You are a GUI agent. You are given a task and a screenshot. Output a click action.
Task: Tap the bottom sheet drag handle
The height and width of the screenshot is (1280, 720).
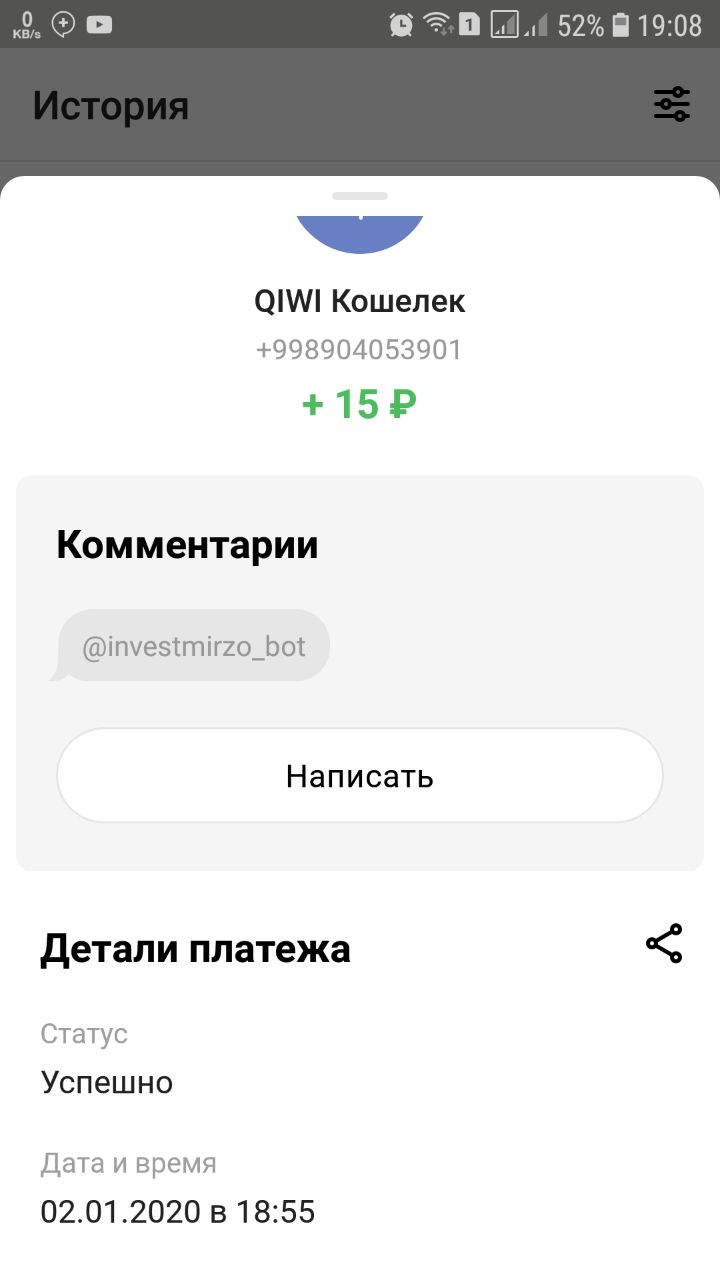tap(360, 196)
